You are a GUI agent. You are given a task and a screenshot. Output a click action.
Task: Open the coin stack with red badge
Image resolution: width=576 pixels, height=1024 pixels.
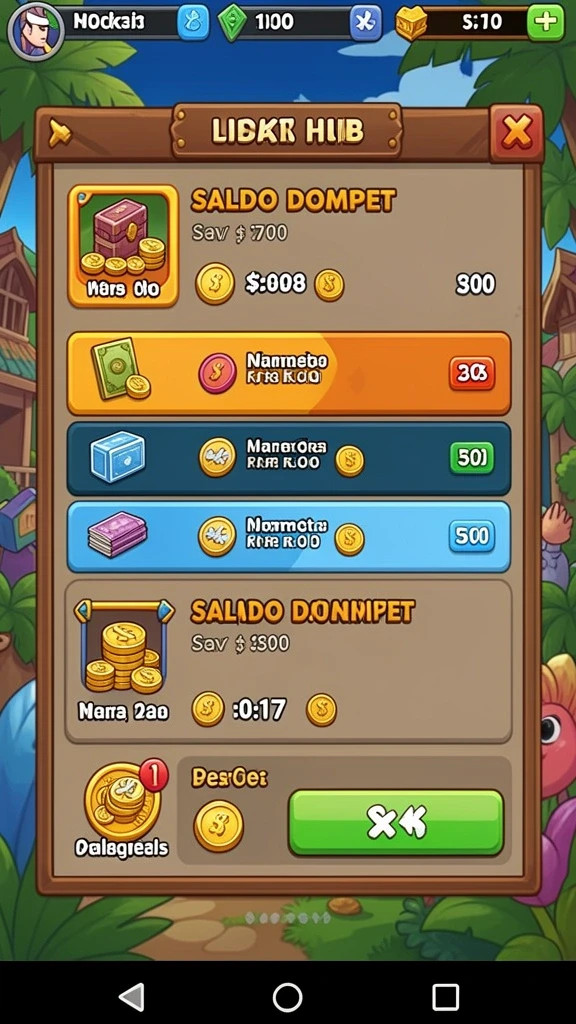pyautogui.click(x=121, y=811)
